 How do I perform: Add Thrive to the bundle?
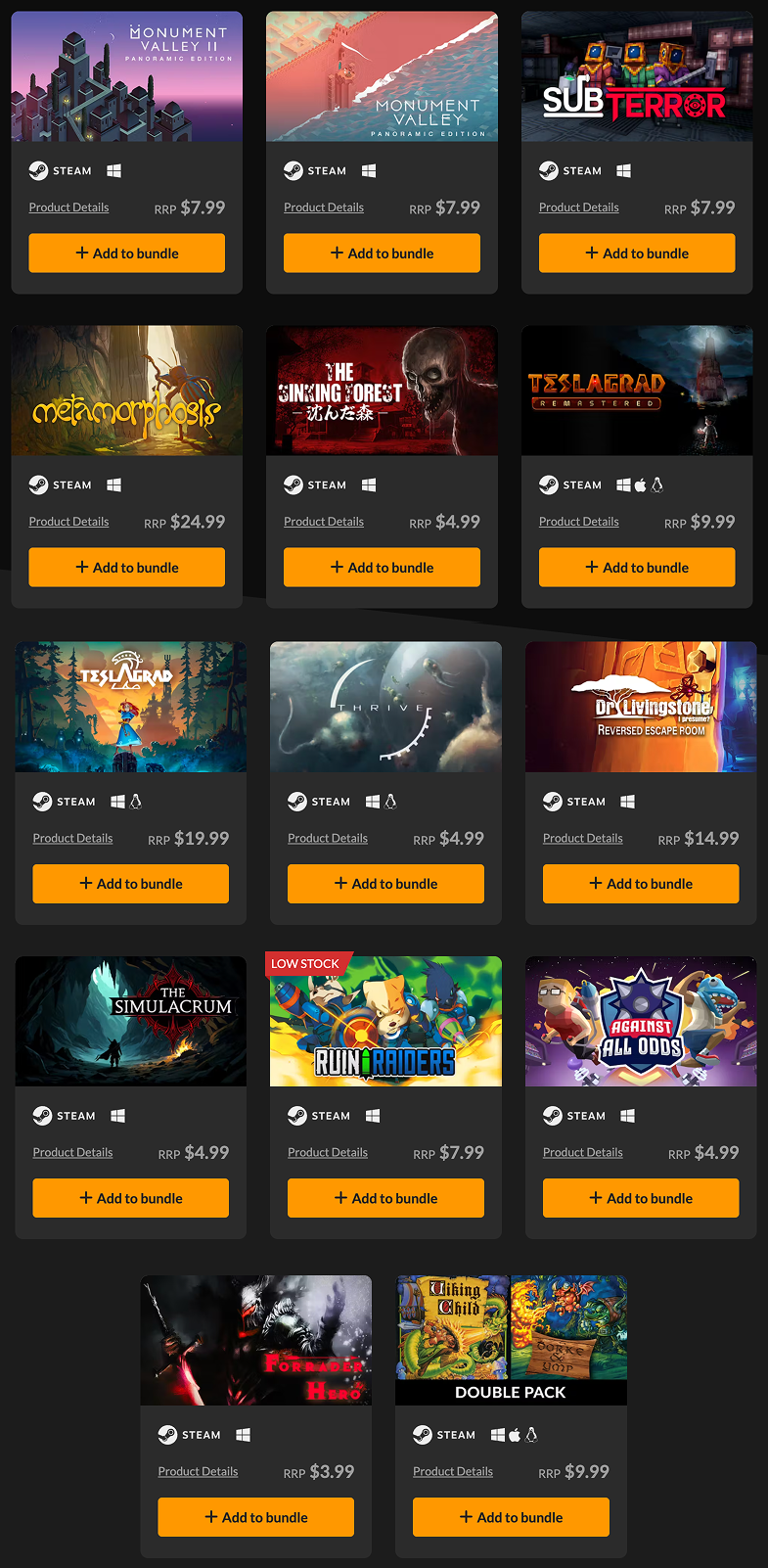coord(385,883)
